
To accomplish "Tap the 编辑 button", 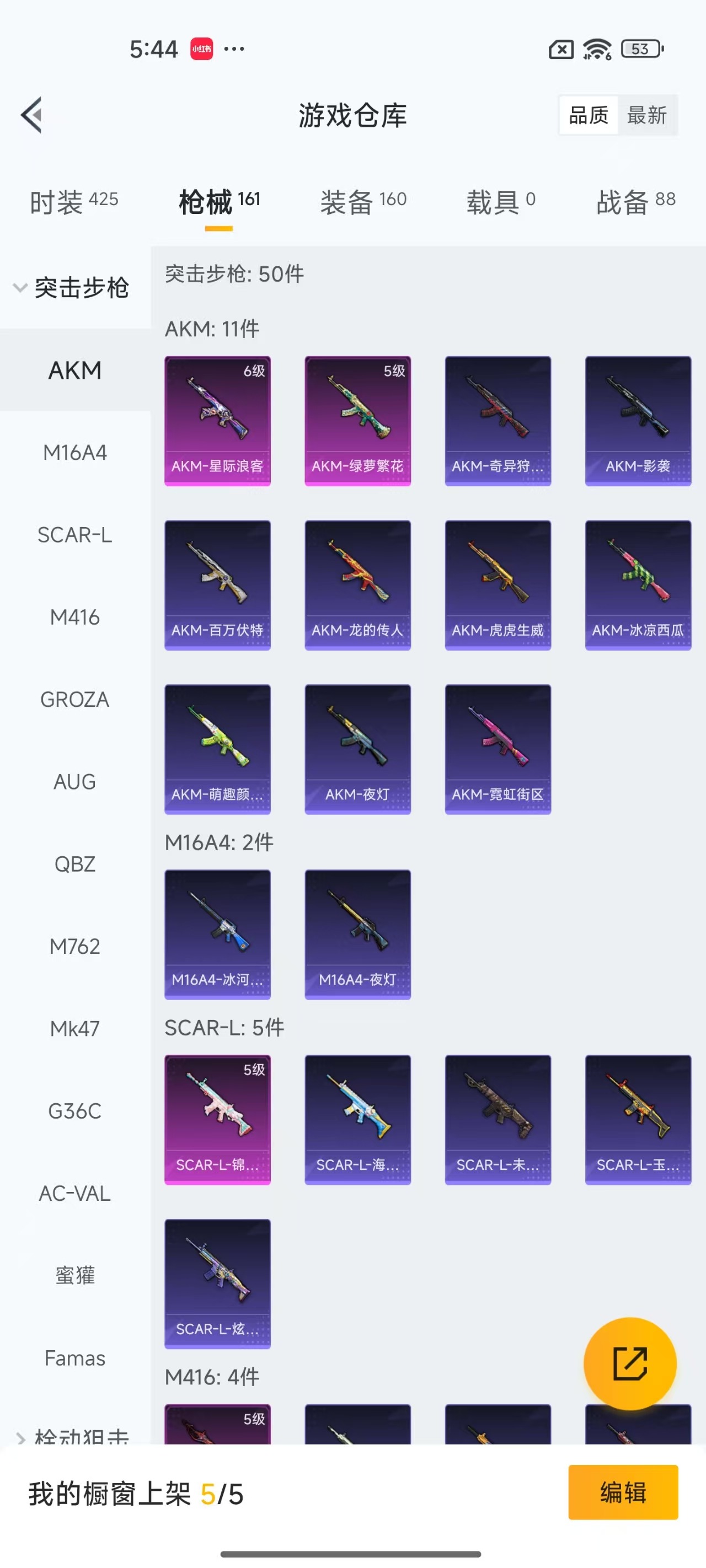I will [x=623, y=1492].
